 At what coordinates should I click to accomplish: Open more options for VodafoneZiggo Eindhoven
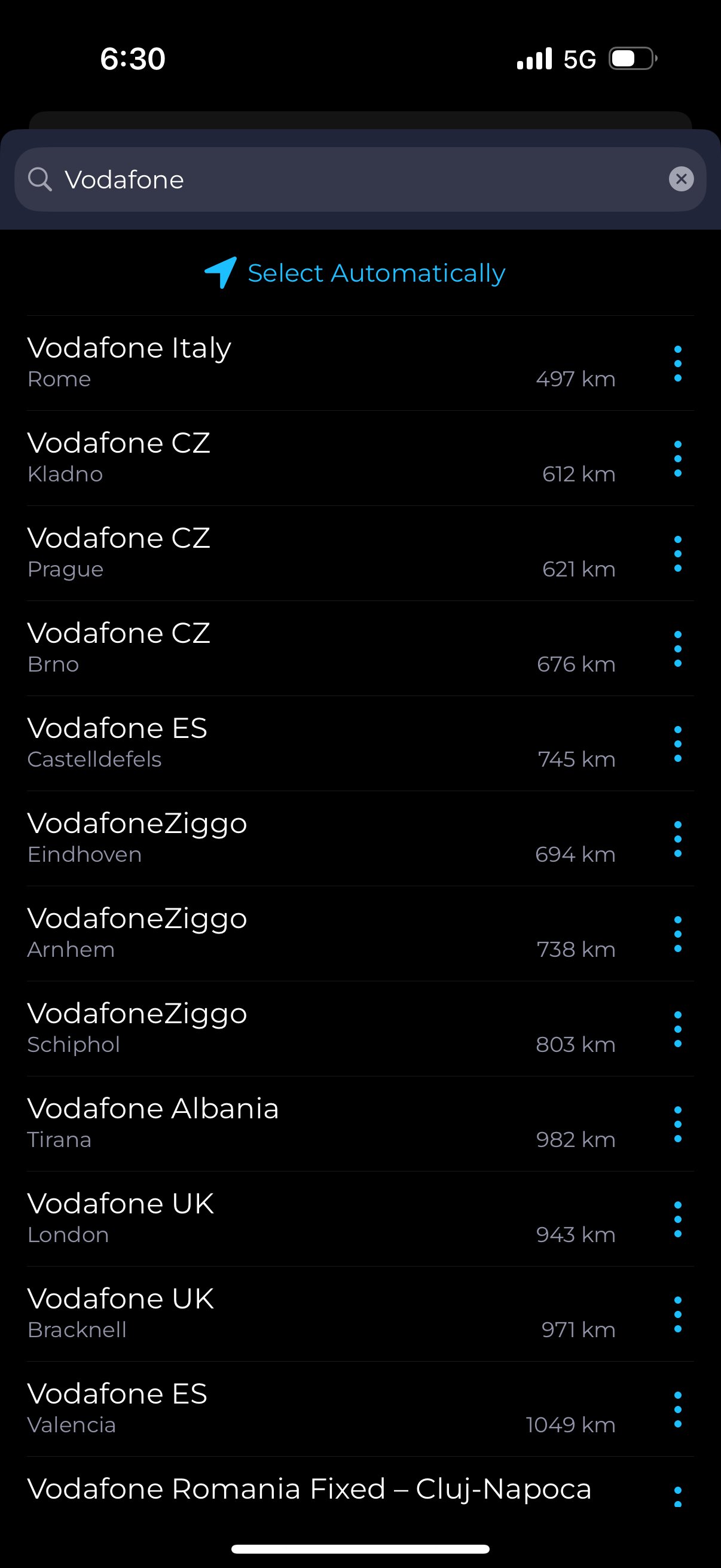point(678,839)
